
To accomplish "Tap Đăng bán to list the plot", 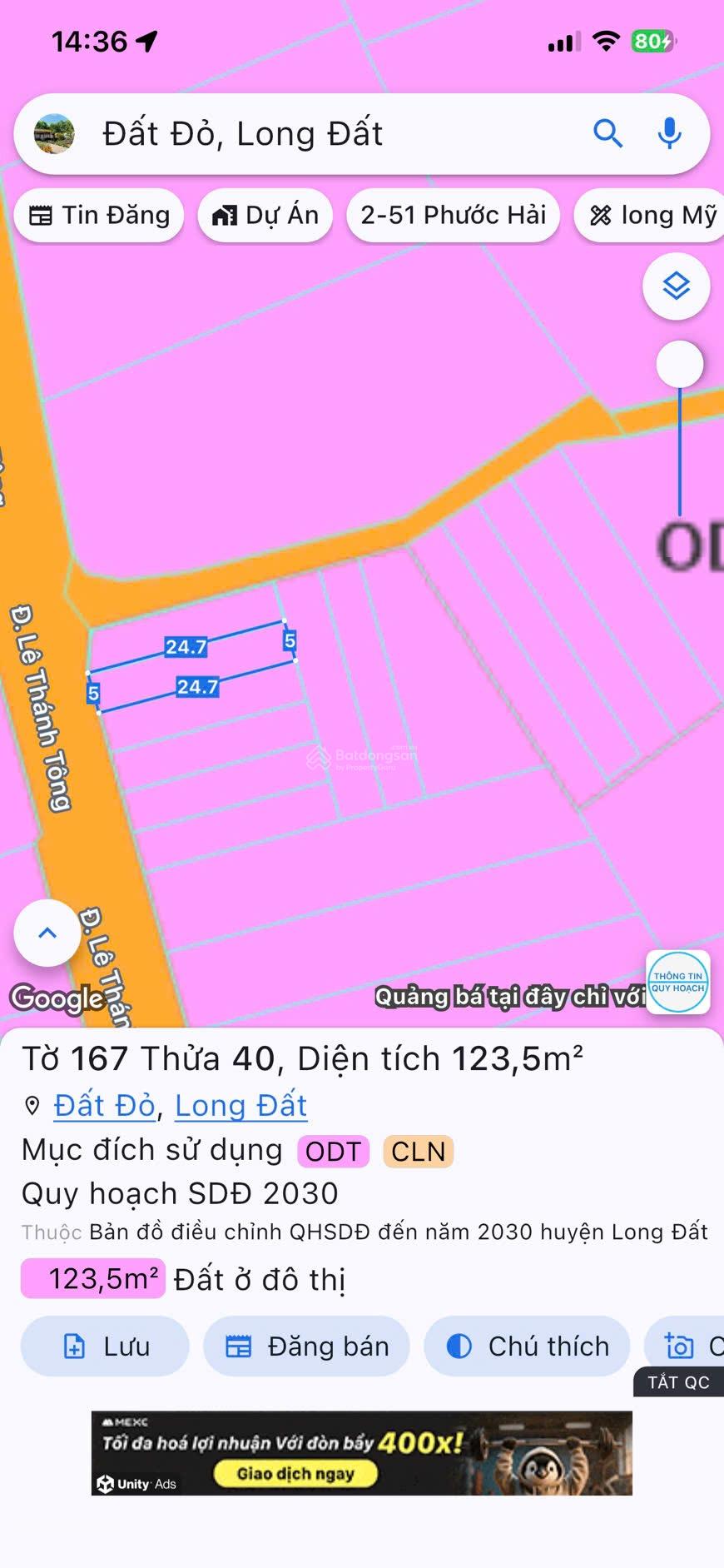I will tap(306, 1346).
